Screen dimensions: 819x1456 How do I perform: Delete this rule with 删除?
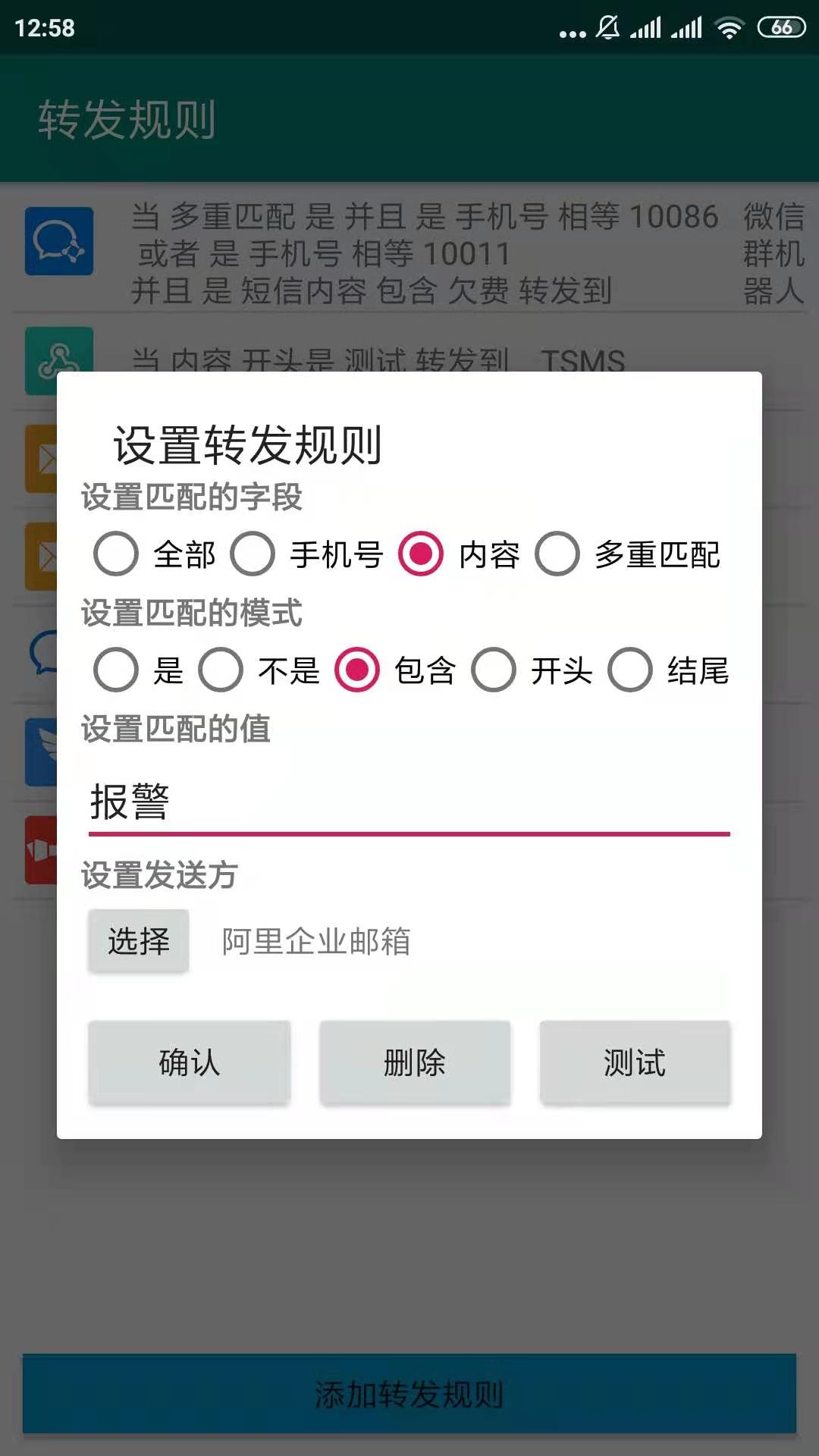click(415, 1062)
